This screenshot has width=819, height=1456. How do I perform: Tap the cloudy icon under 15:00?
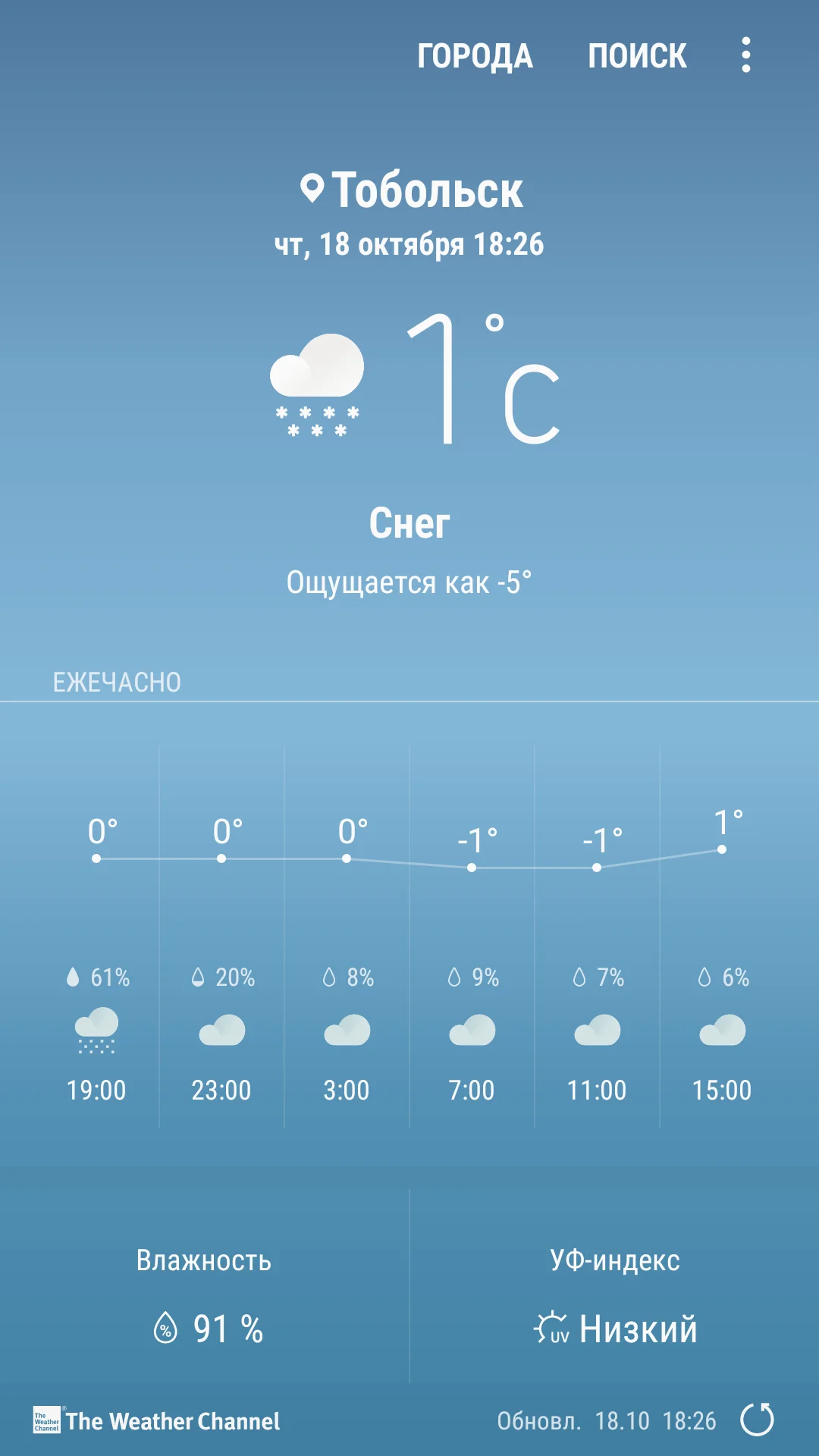(x=720, y=1029)
